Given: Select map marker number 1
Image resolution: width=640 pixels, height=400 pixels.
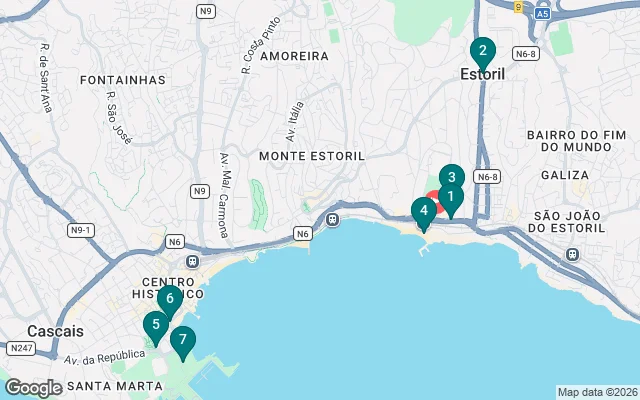Looking at the screenshot, I should pos(450,198).
